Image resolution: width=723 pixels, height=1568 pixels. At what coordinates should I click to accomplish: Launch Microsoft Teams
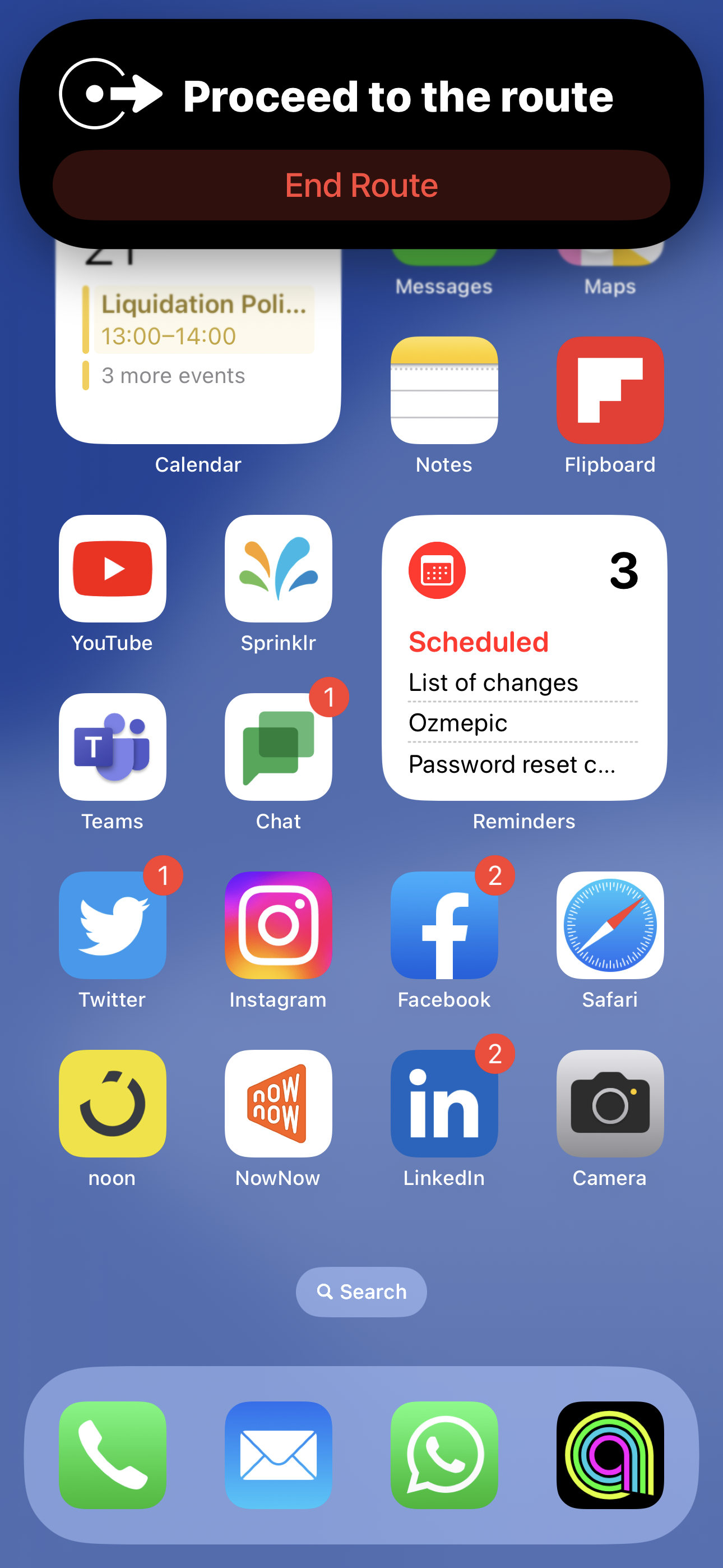[x=113, y=747]
